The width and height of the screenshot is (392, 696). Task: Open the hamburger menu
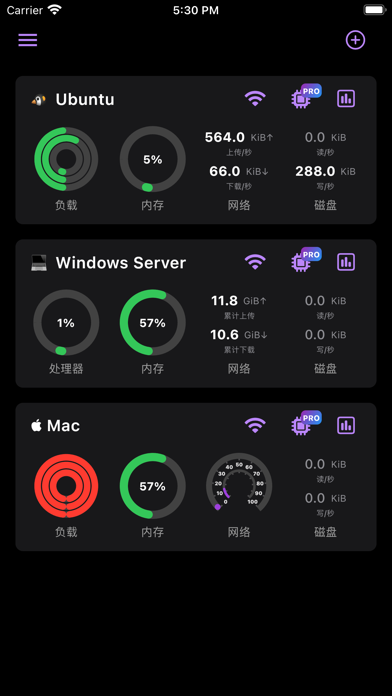[28, 40]
